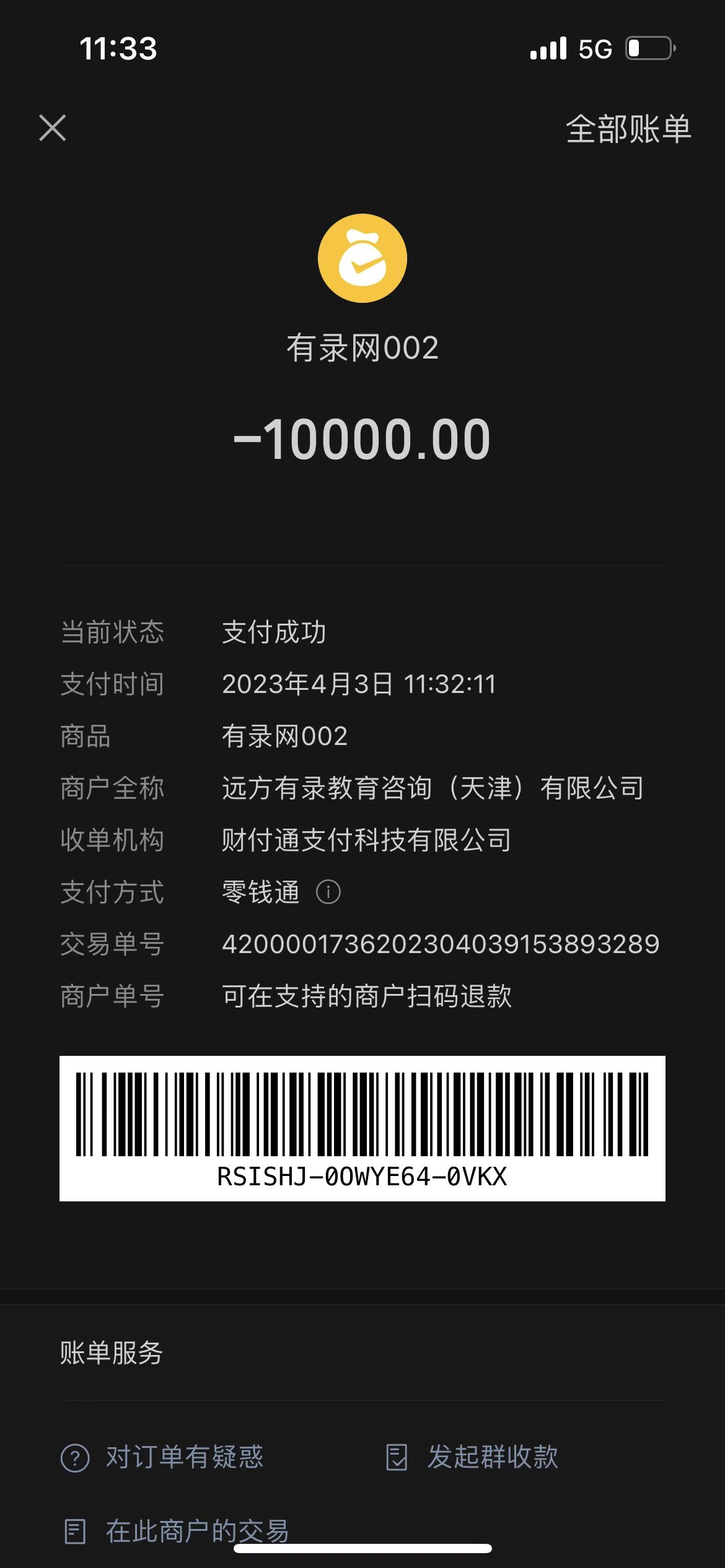This screenshot has height=1568, width=725.
Task: Start a group collection via 发起群收款
Action: pyautogui.click(x=472, y=1457)
